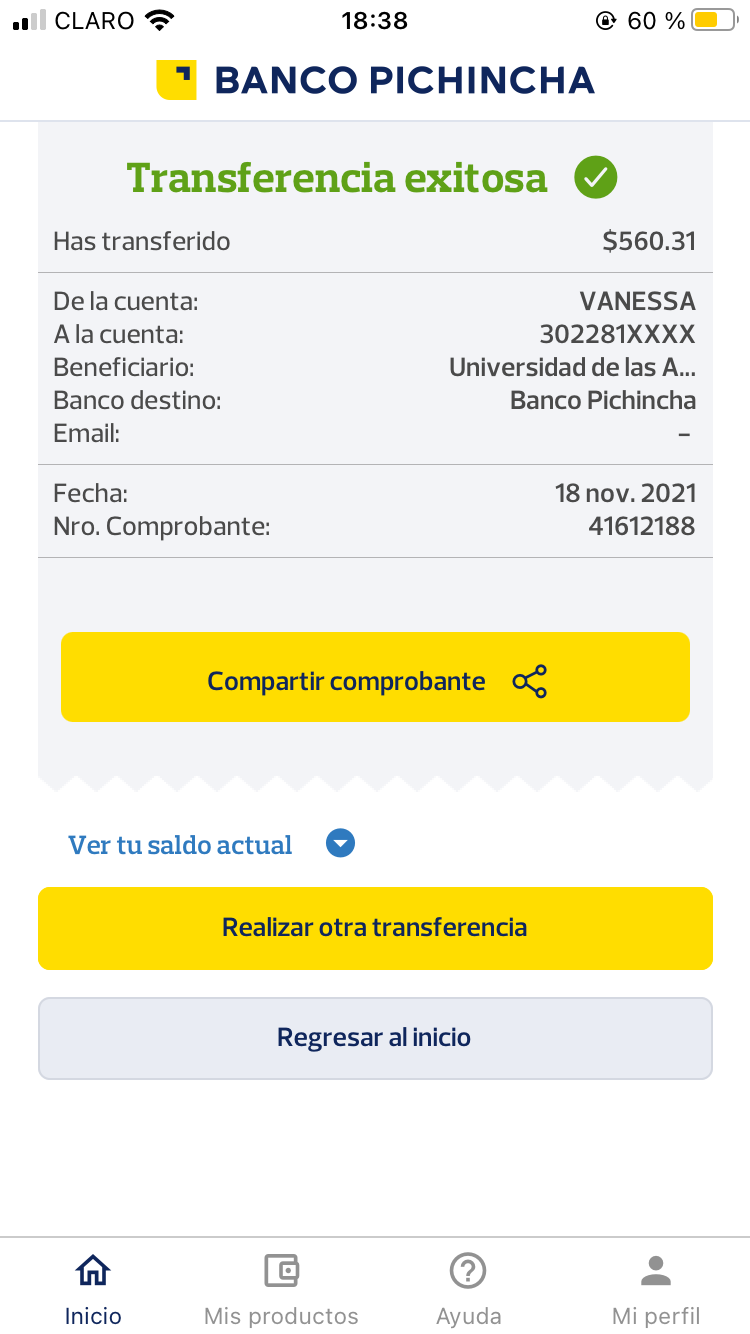Open Mi perfil tab
This screenshot has height=1334, width=750.
pos(656,1289)
